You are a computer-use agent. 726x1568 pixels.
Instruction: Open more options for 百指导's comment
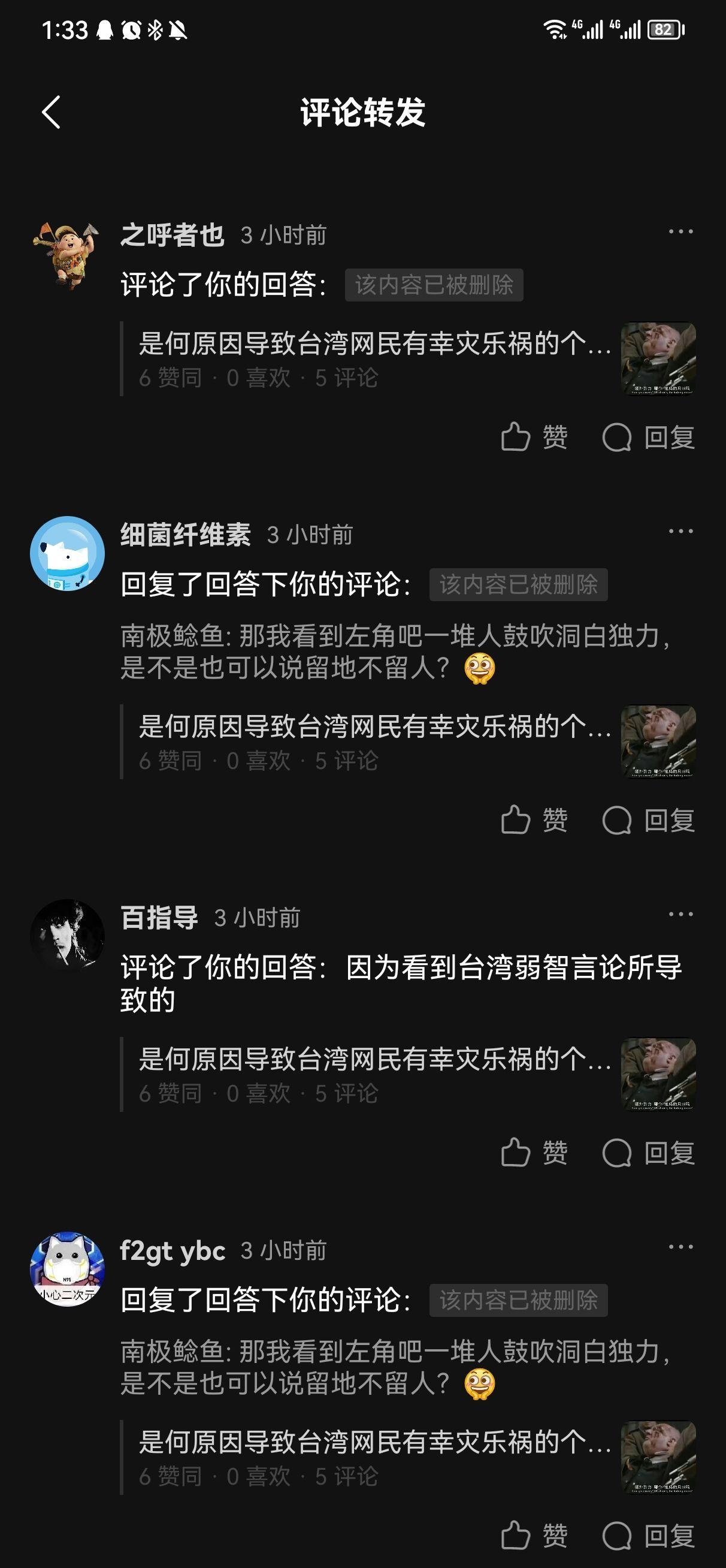coord(680,914)
